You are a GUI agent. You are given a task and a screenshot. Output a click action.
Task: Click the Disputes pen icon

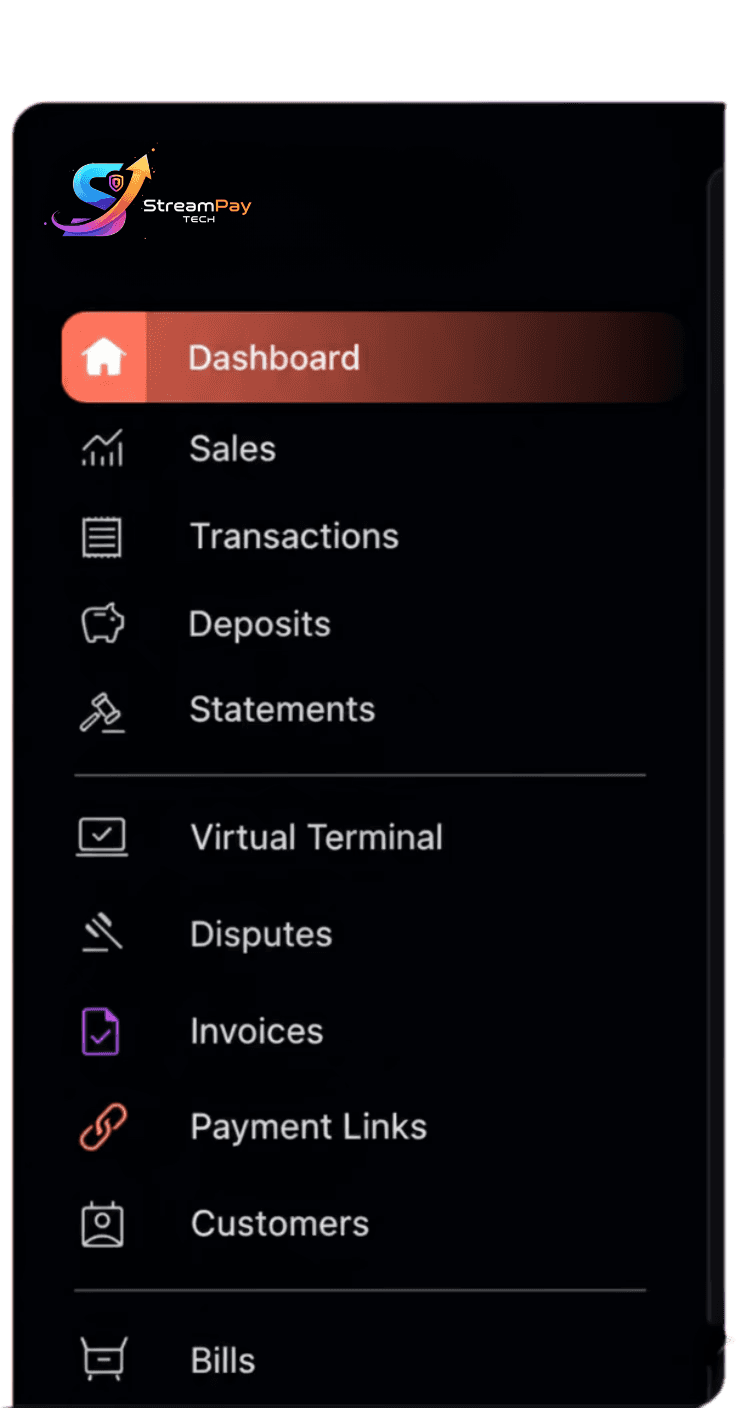click(100, 932)
